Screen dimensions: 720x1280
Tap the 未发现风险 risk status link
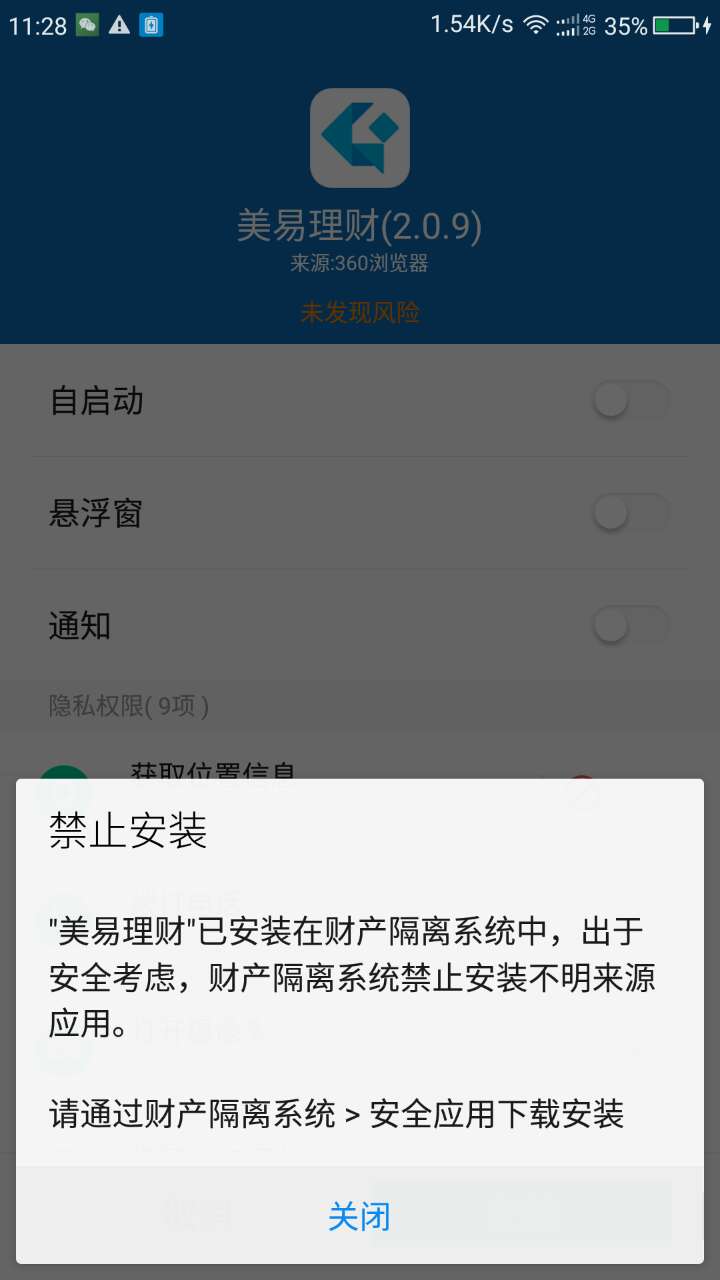[360, 313]
